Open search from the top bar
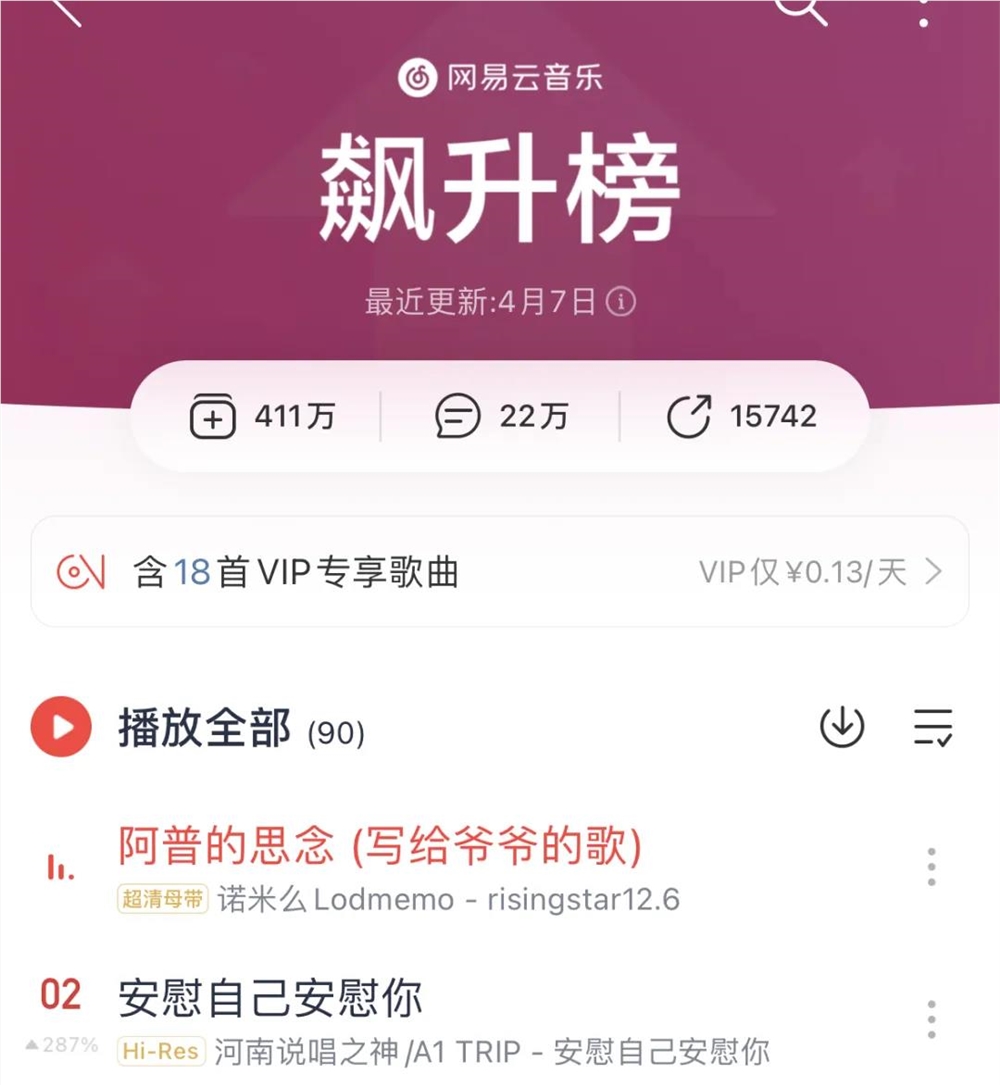 800,12
